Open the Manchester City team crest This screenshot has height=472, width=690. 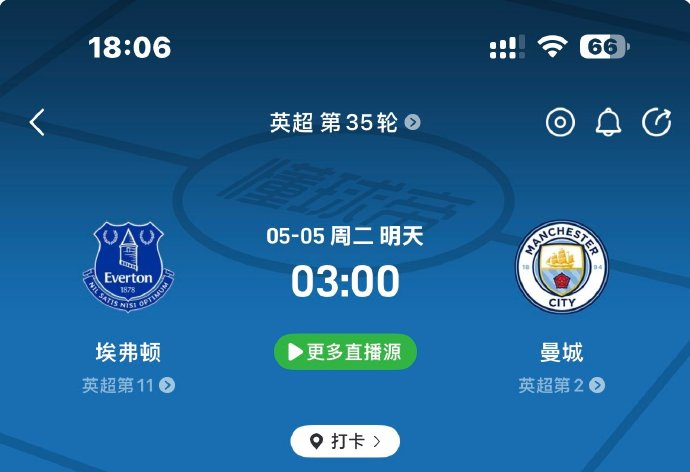coord(562,267)
